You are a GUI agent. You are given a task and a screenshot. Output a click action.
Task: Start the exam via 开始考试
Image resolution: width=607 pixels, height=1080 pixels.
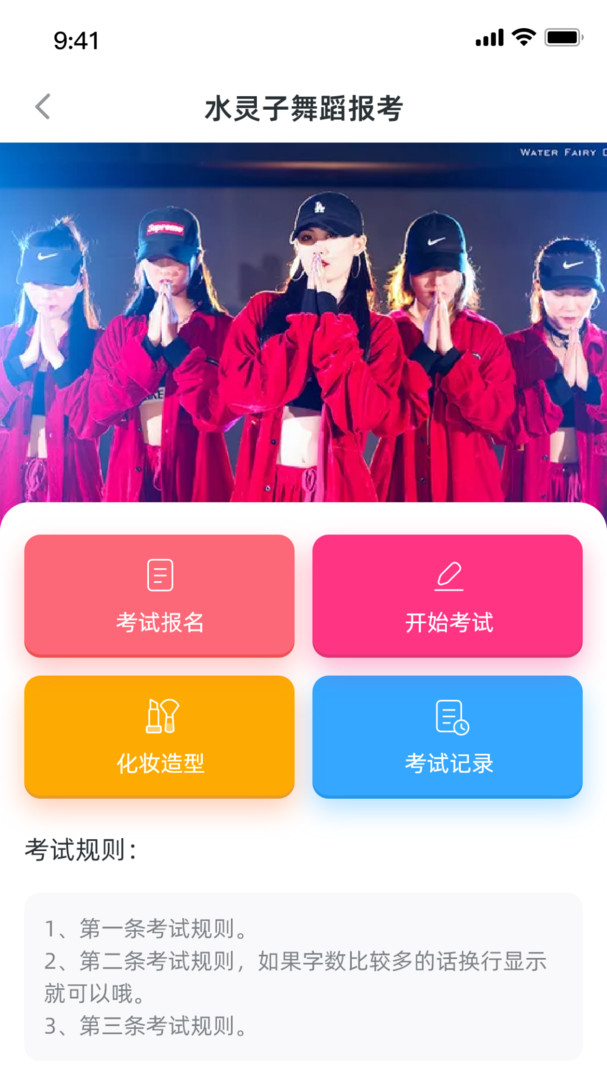[448, 596]
